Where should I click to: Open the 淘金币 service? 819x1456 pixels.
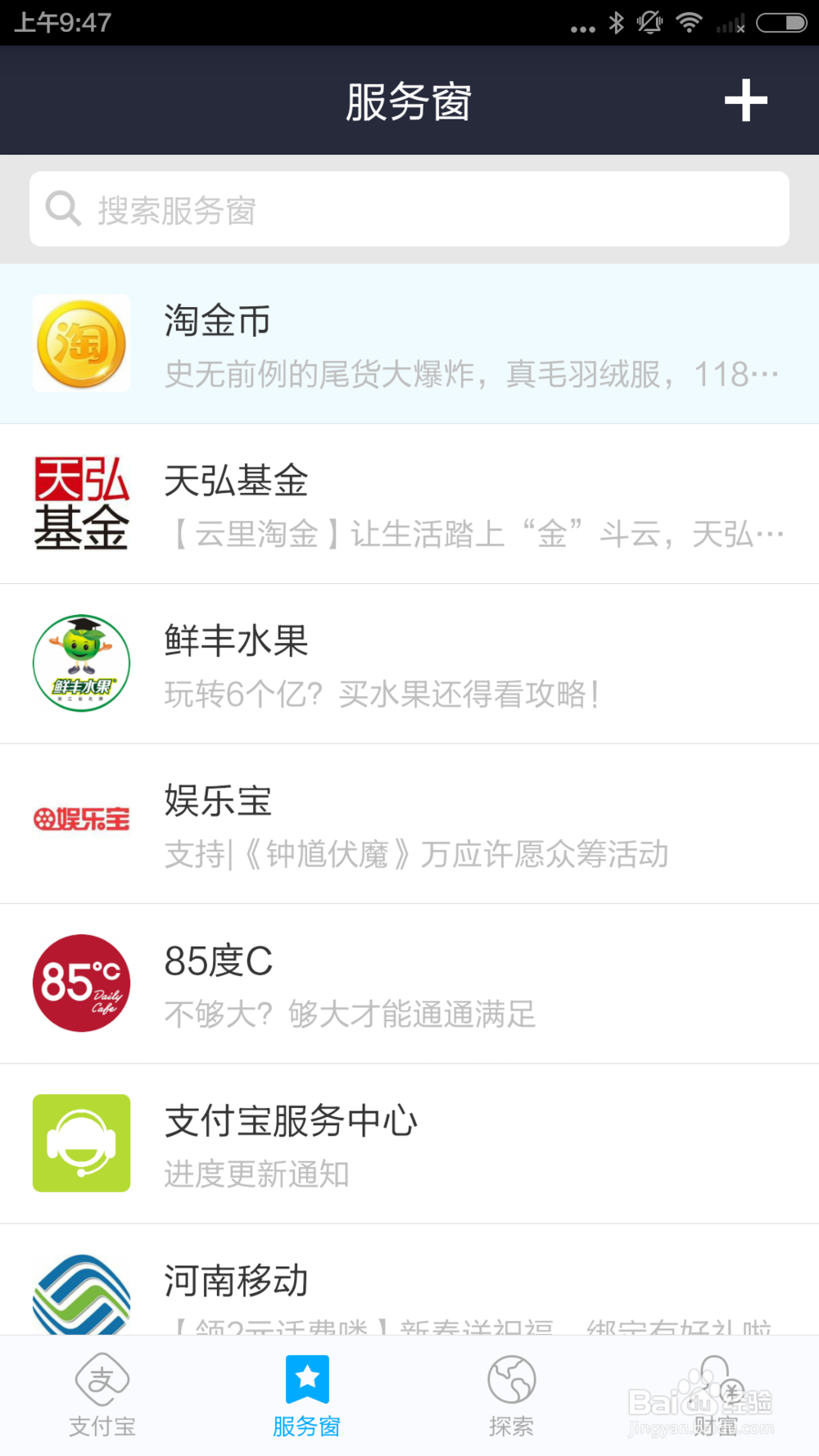coord(409,344)
